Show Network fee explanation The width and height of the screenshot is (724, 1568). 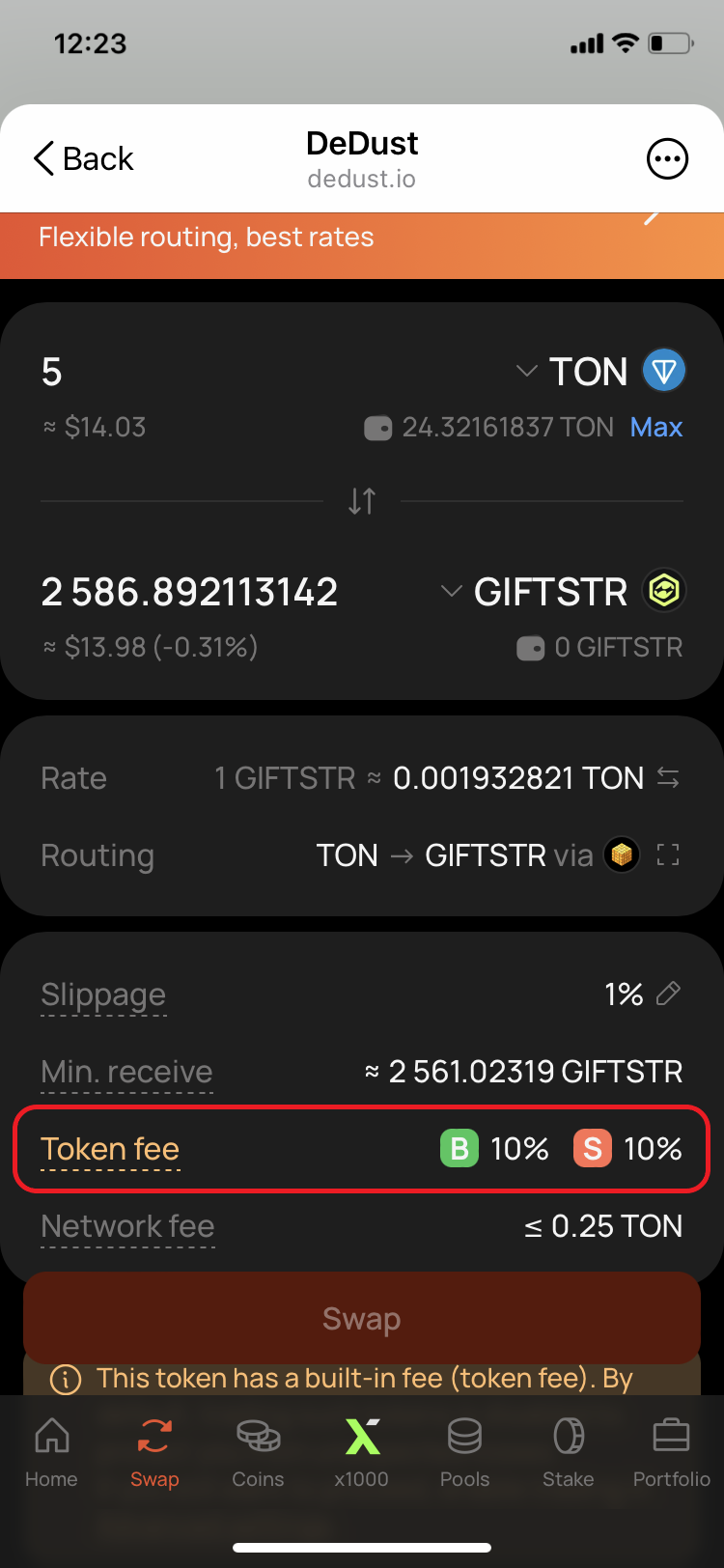pos(127,1226)
